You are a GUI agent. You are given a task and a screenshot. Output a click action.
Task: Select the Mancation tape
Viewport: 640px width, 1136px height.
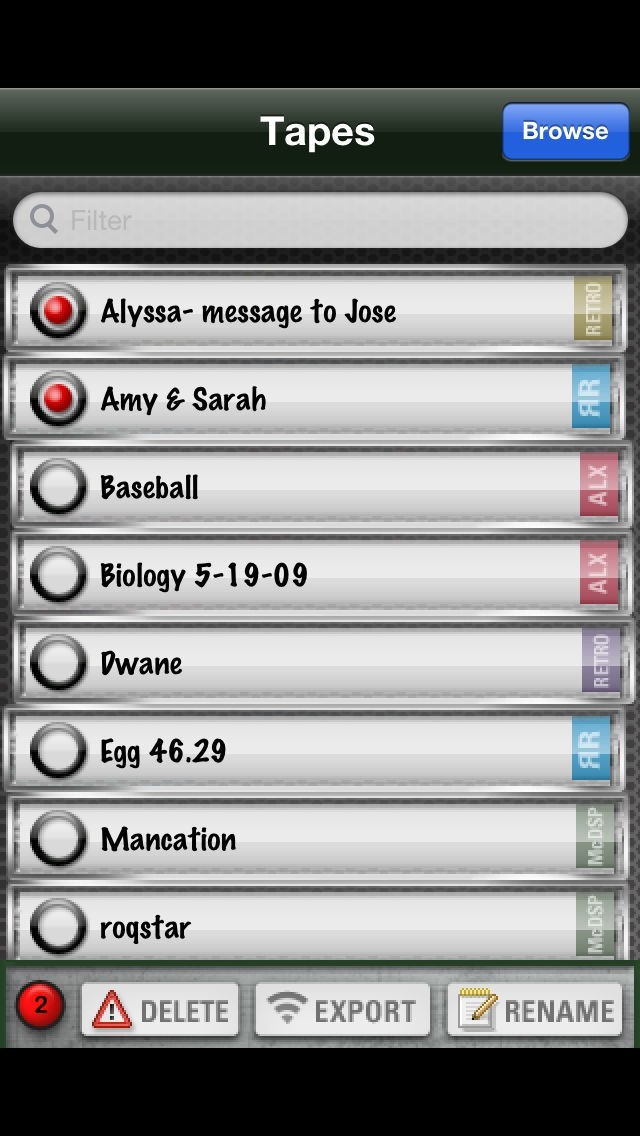click(58, 839)
